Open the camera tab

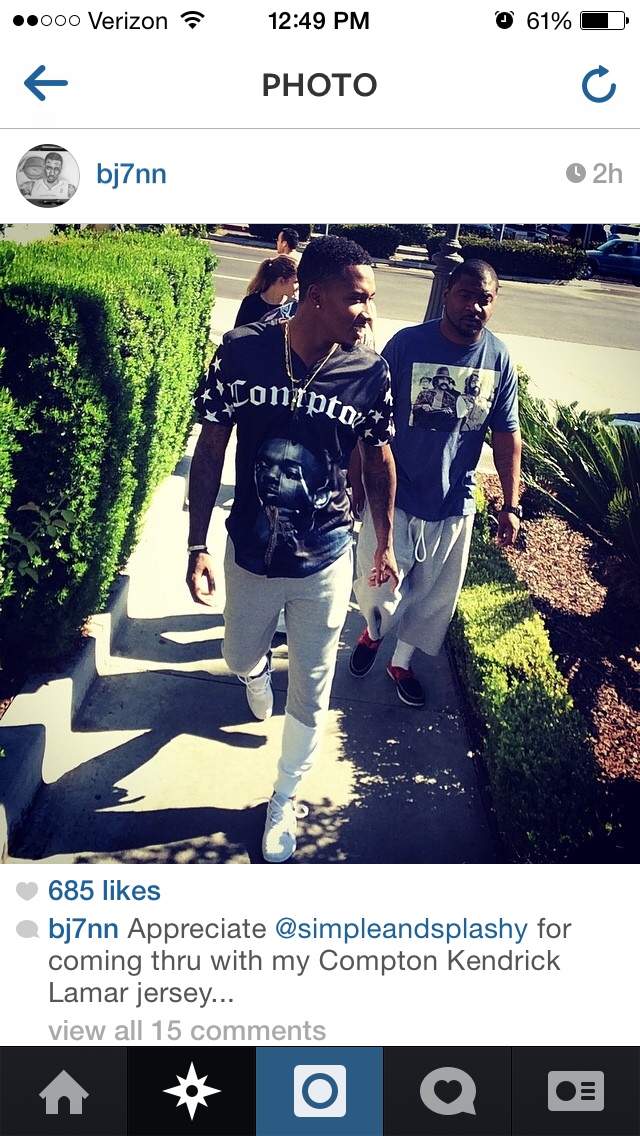pos(320,1091)
